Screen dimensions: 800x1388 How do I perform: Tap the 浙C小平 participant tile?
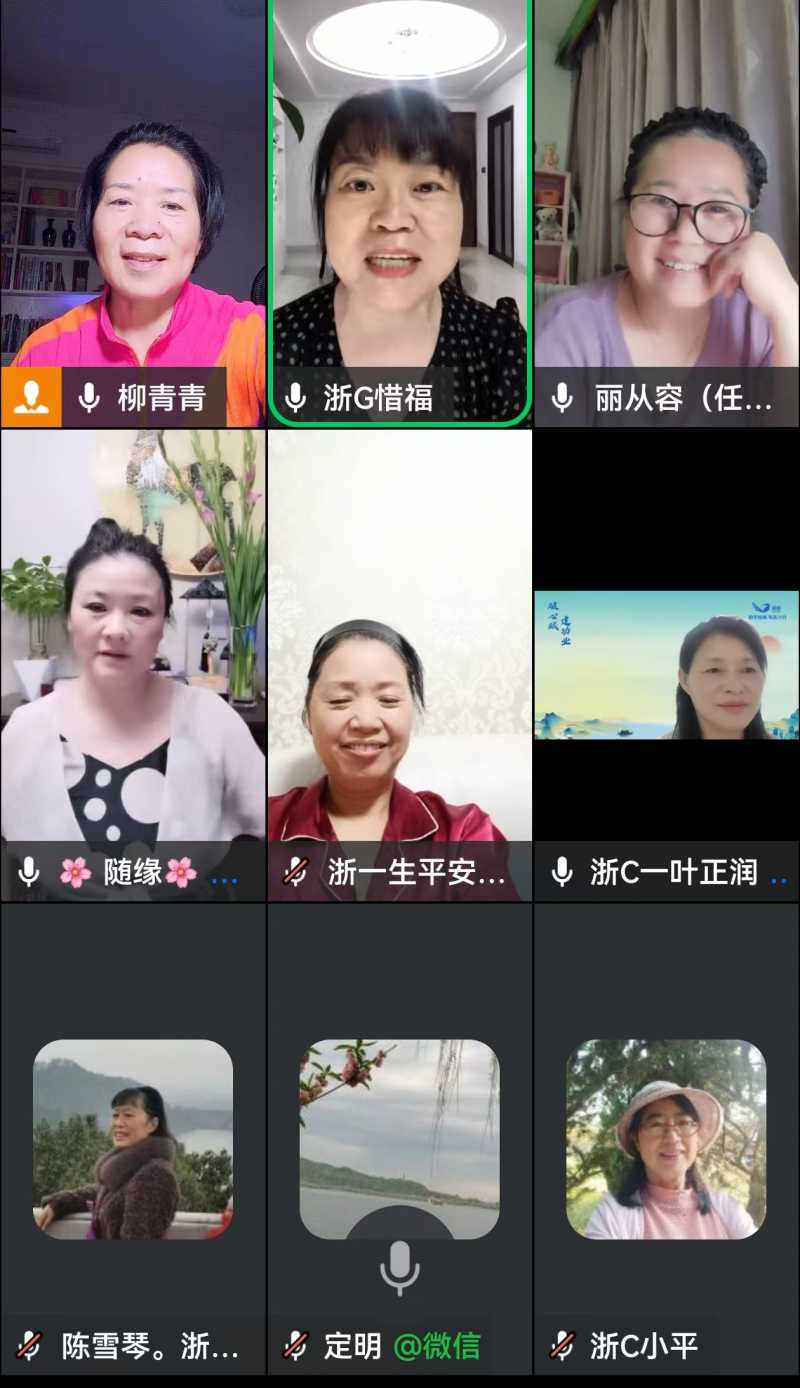point(667,1140)
